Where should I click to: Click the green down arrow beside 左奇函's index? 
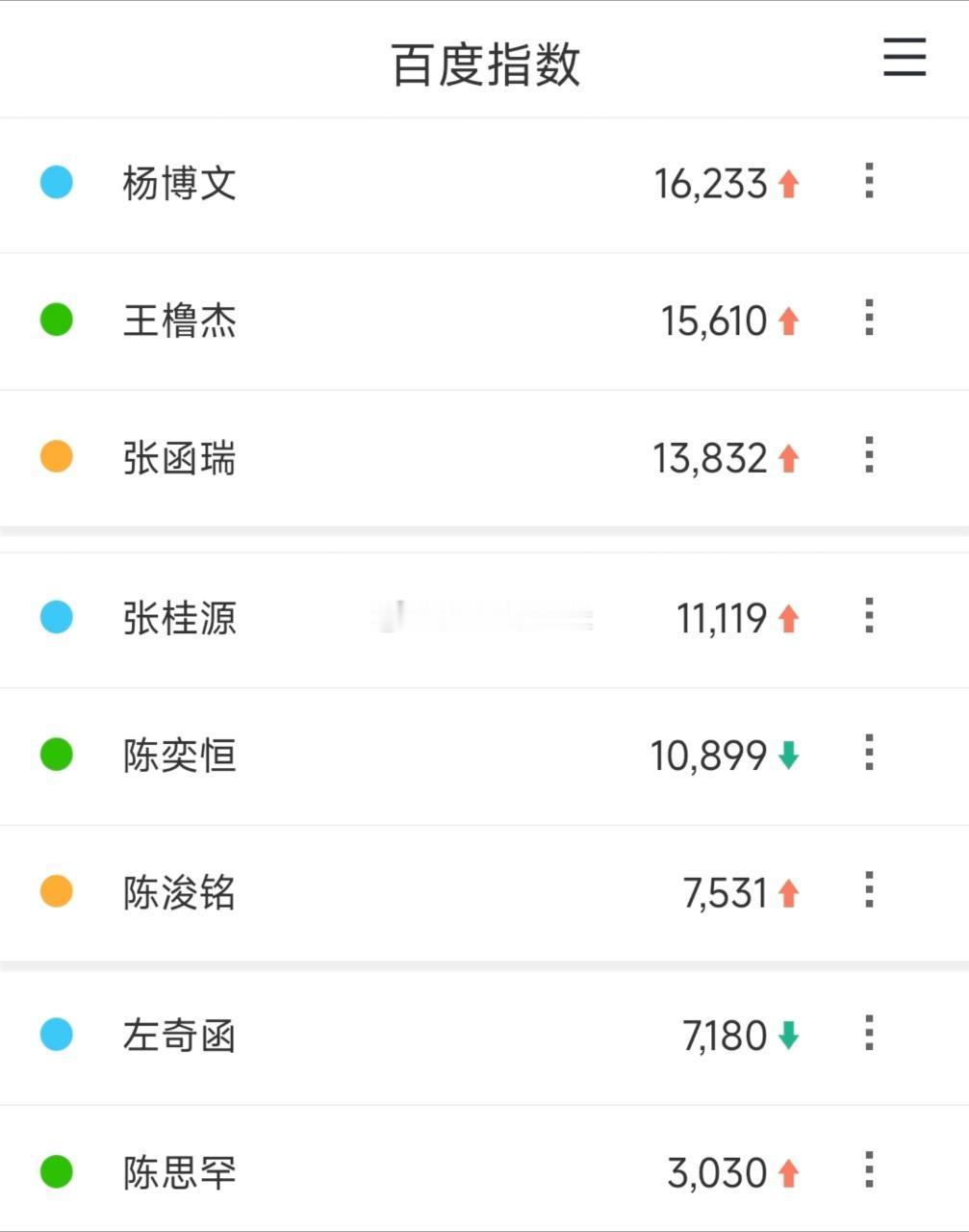click(x=787, y=1036)
